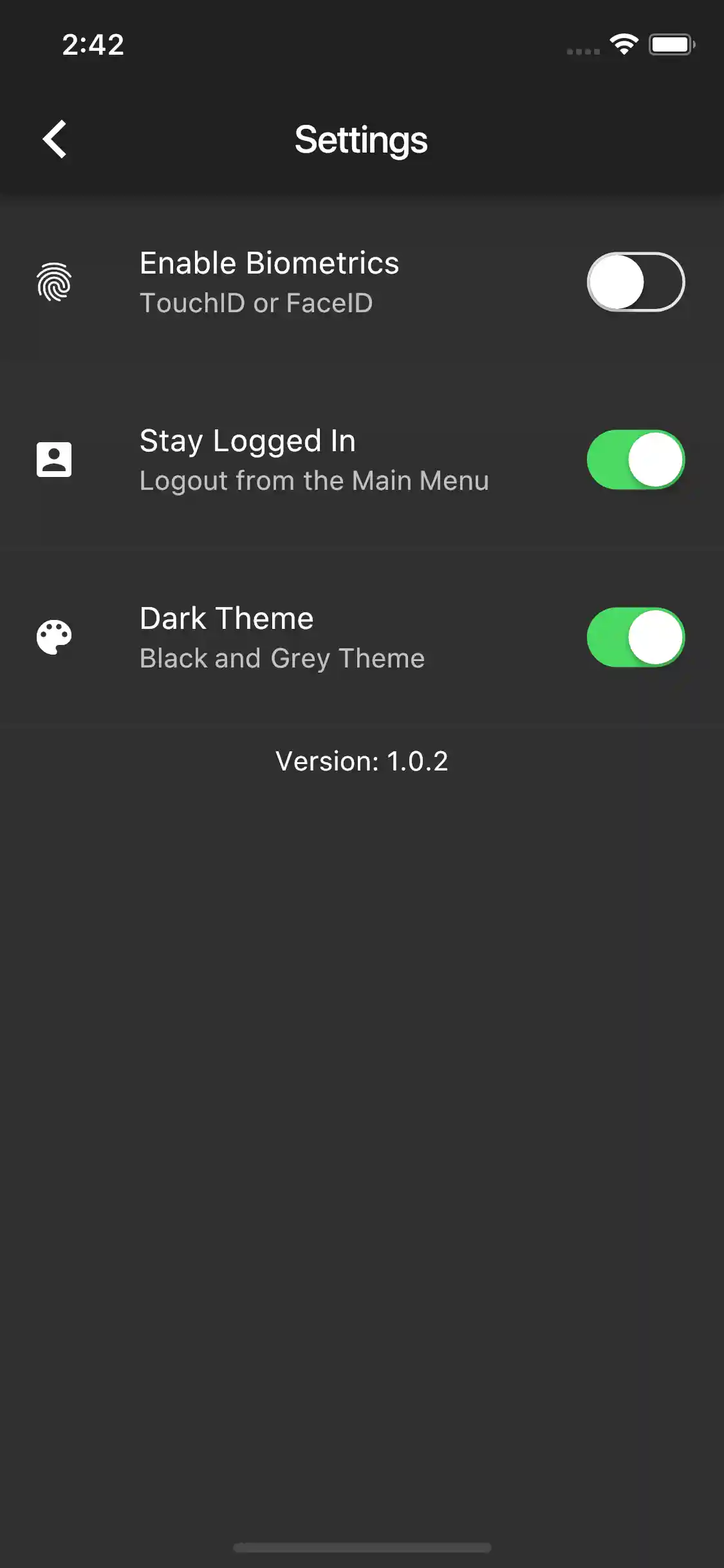Disable the Stay Logged In switch

tap(635, 460)
